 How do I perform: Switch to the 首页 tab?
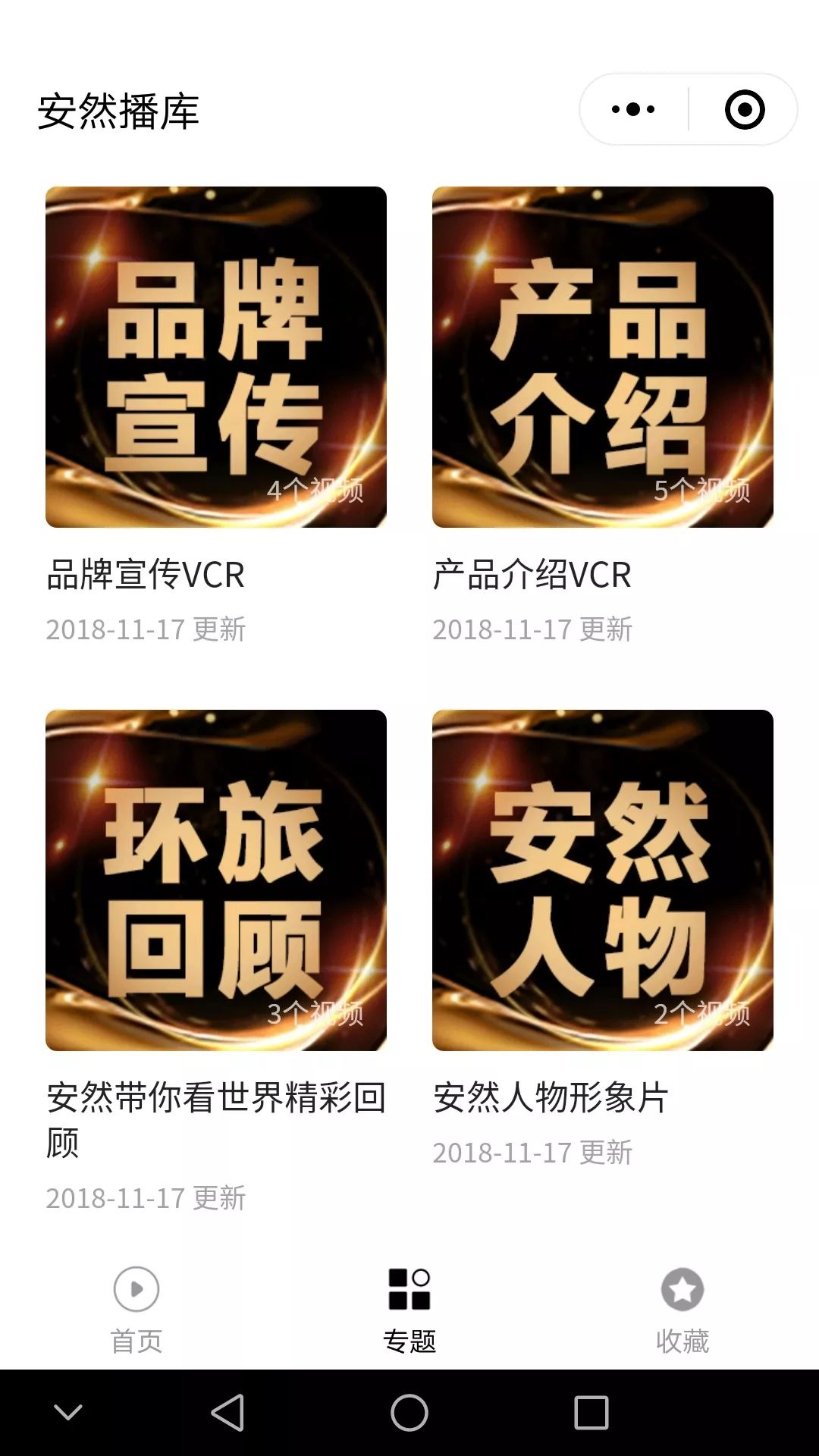pyautogui.click(x=136, y=1310)
